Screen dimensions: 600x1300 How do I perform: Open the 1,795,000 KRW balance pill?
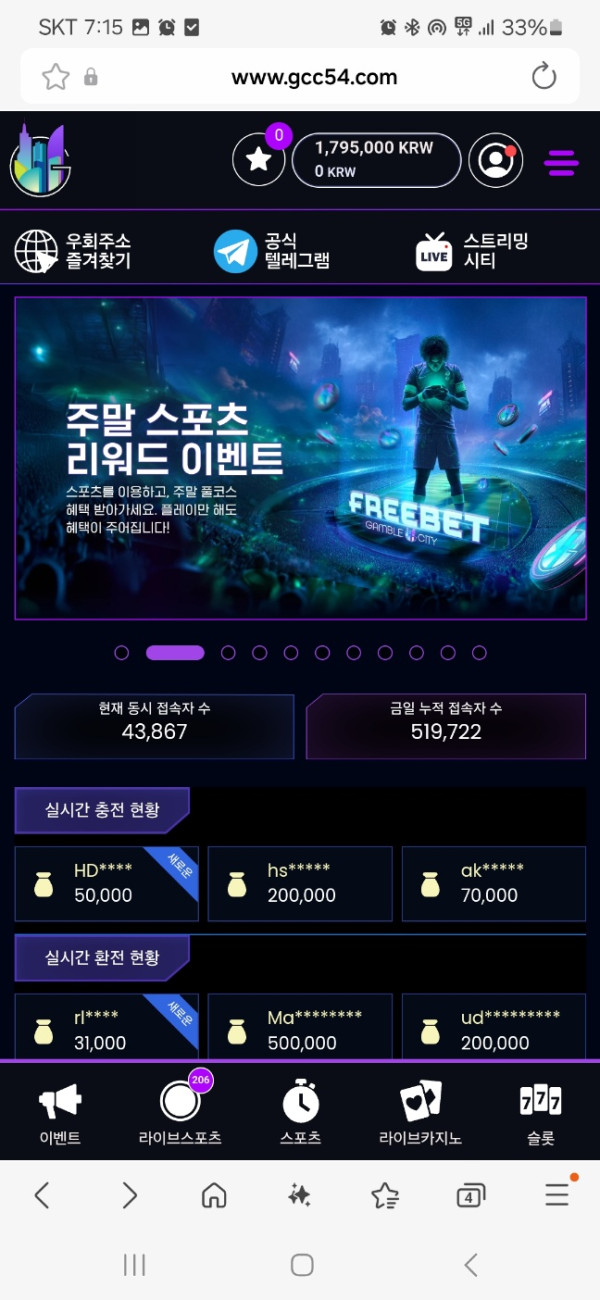(x=375, y=160)
